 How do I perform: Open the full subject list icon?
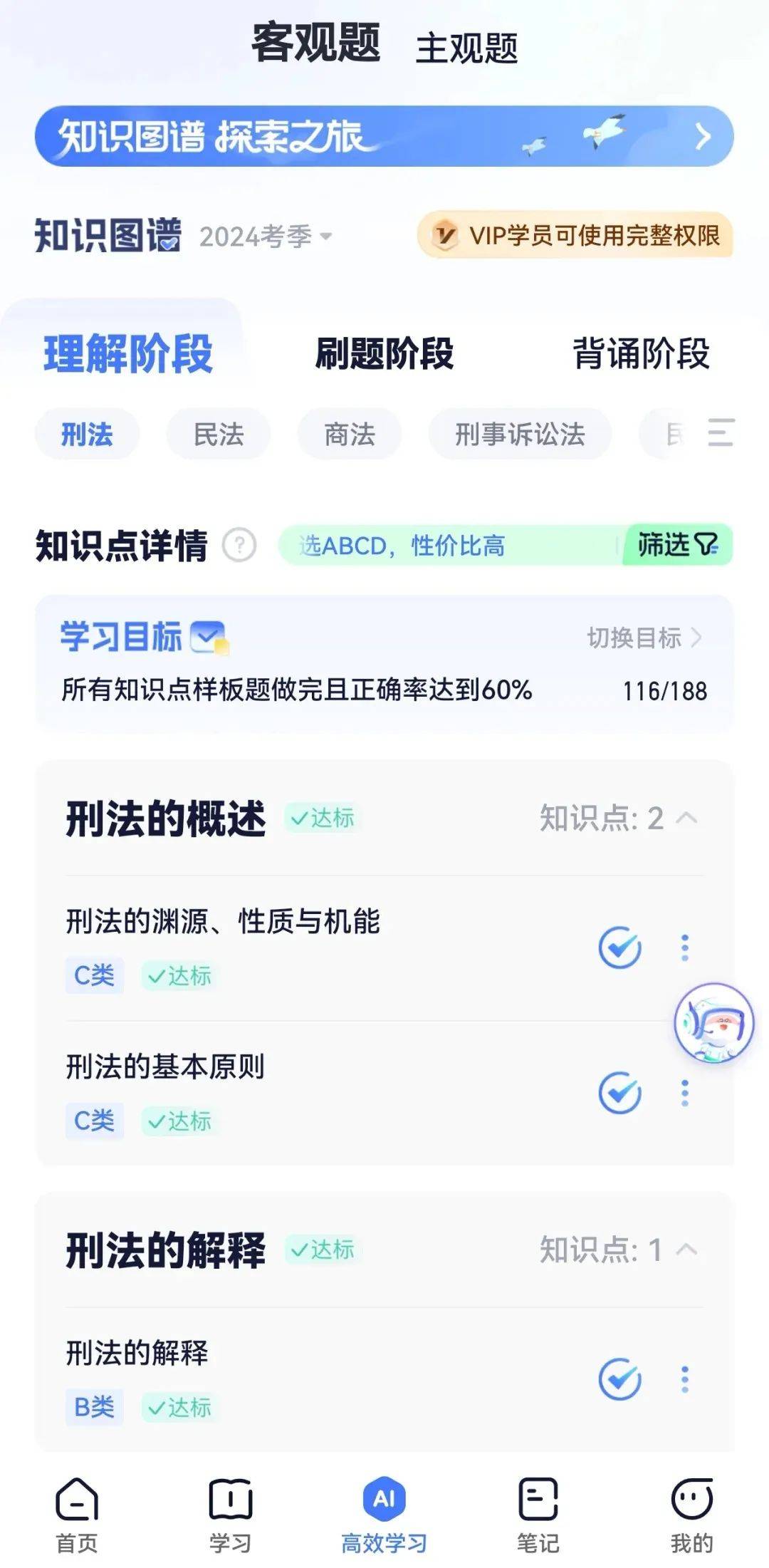(721, 432)
